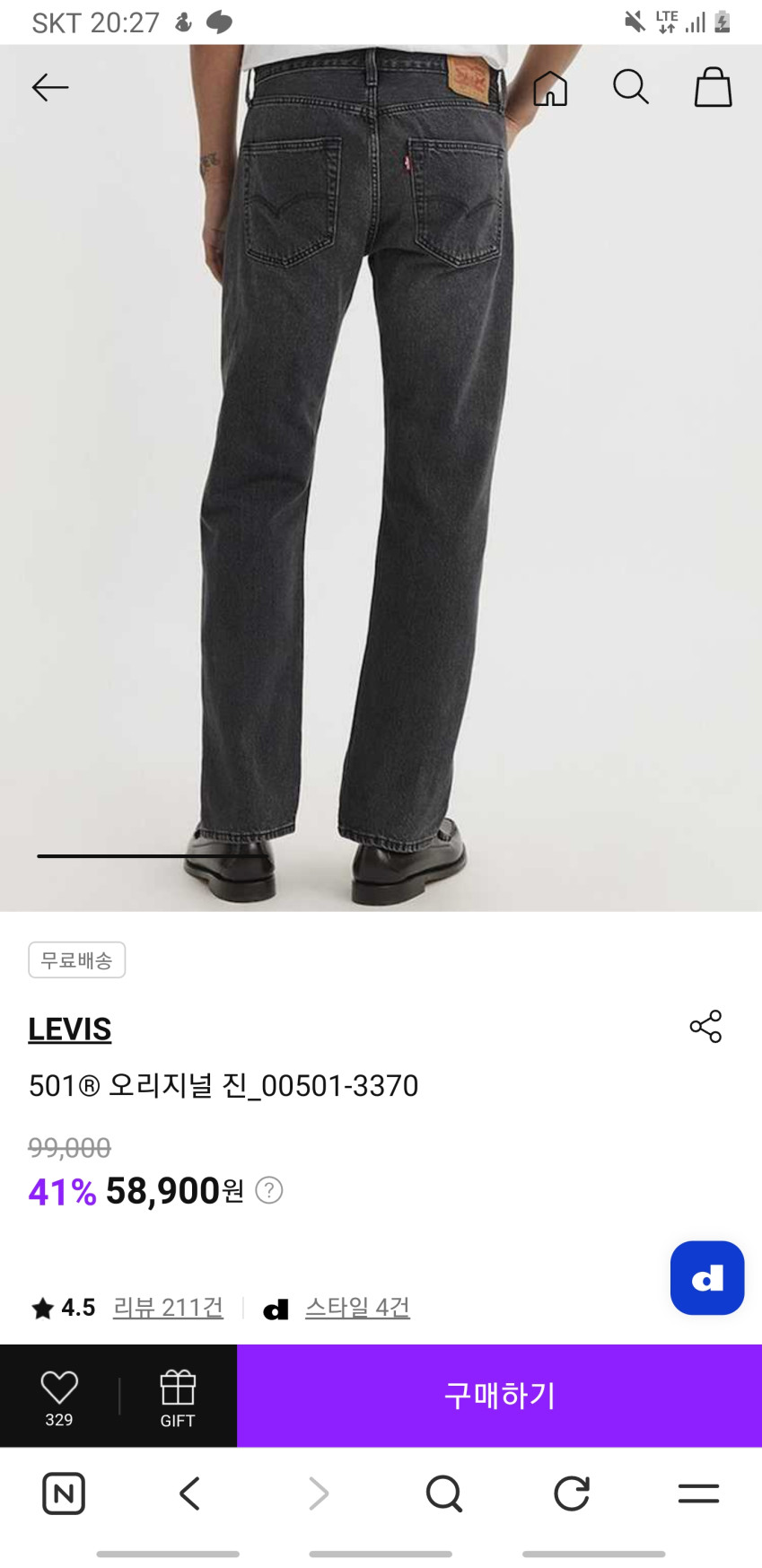The image size is (762, 1568).
Task: Show price info via question mark icon
Action: pos(269,1190)
